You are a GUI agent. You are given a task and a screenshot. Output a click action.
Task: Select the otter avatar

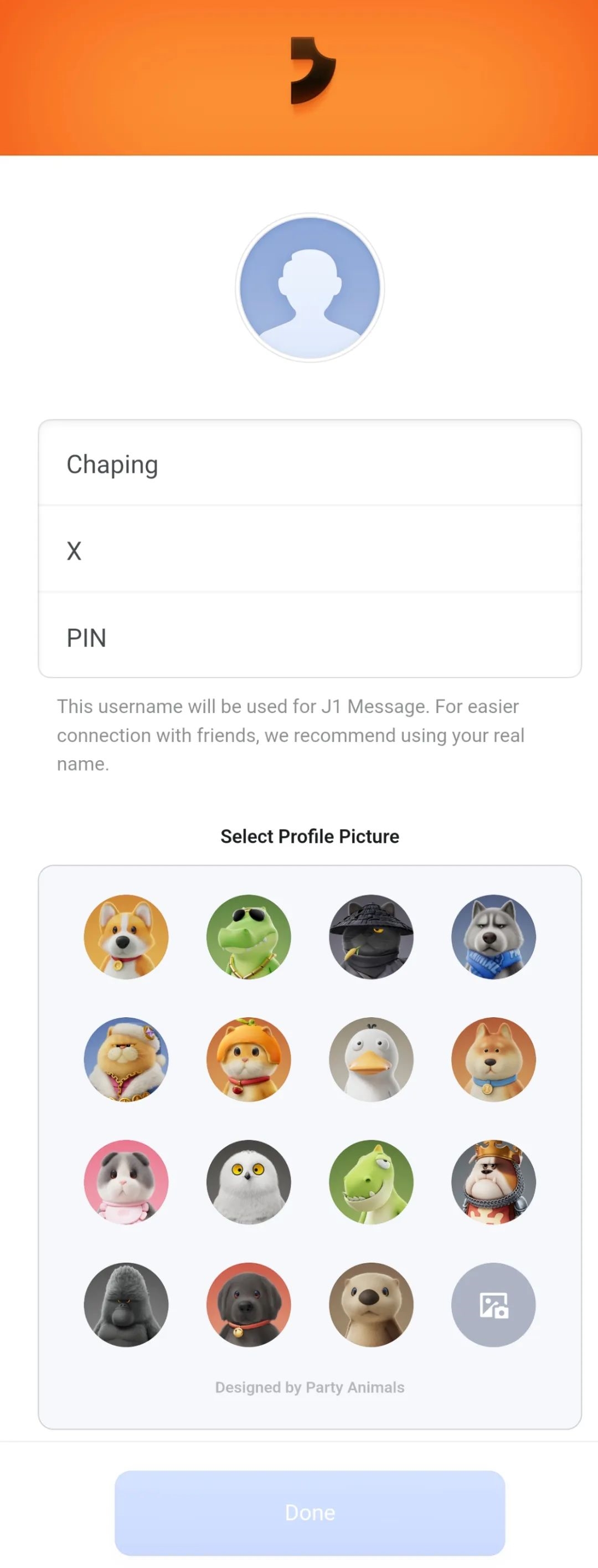[x=371, y=1304]
